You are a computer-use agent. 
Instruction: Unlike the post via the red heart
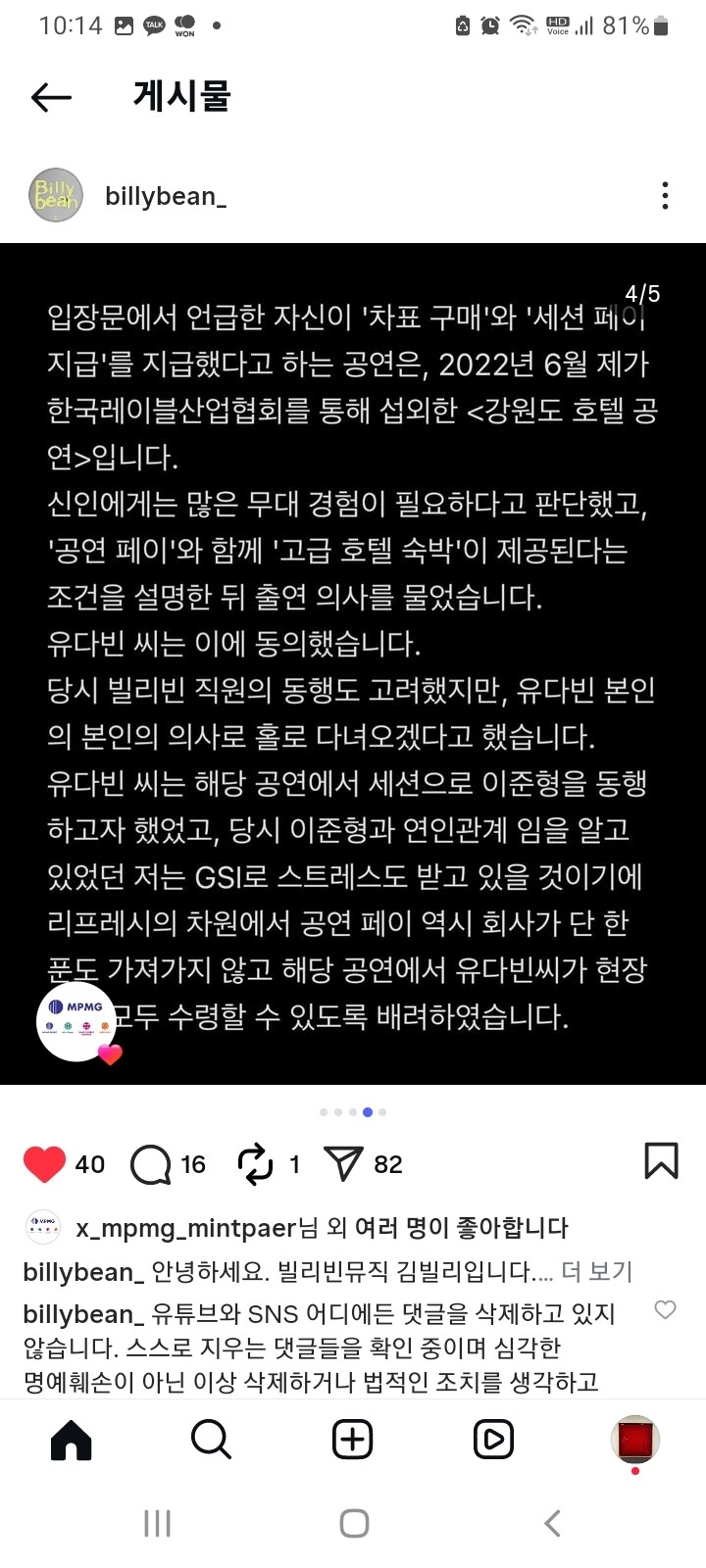point(44,1163)
